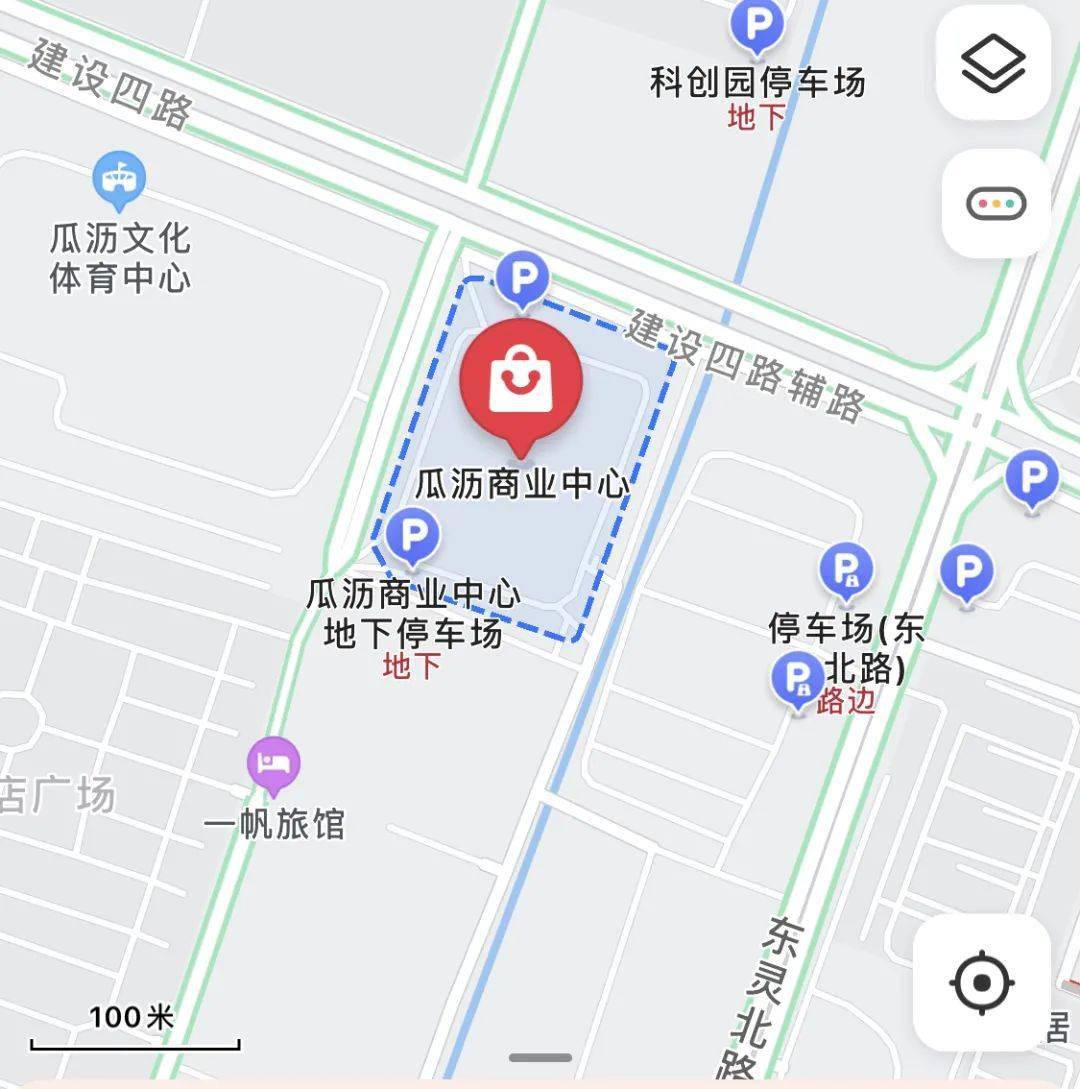Click the colored-dots map style icon
Image resolution: width=1080 pixels, height=1089 pixels.
click(991, 202)
